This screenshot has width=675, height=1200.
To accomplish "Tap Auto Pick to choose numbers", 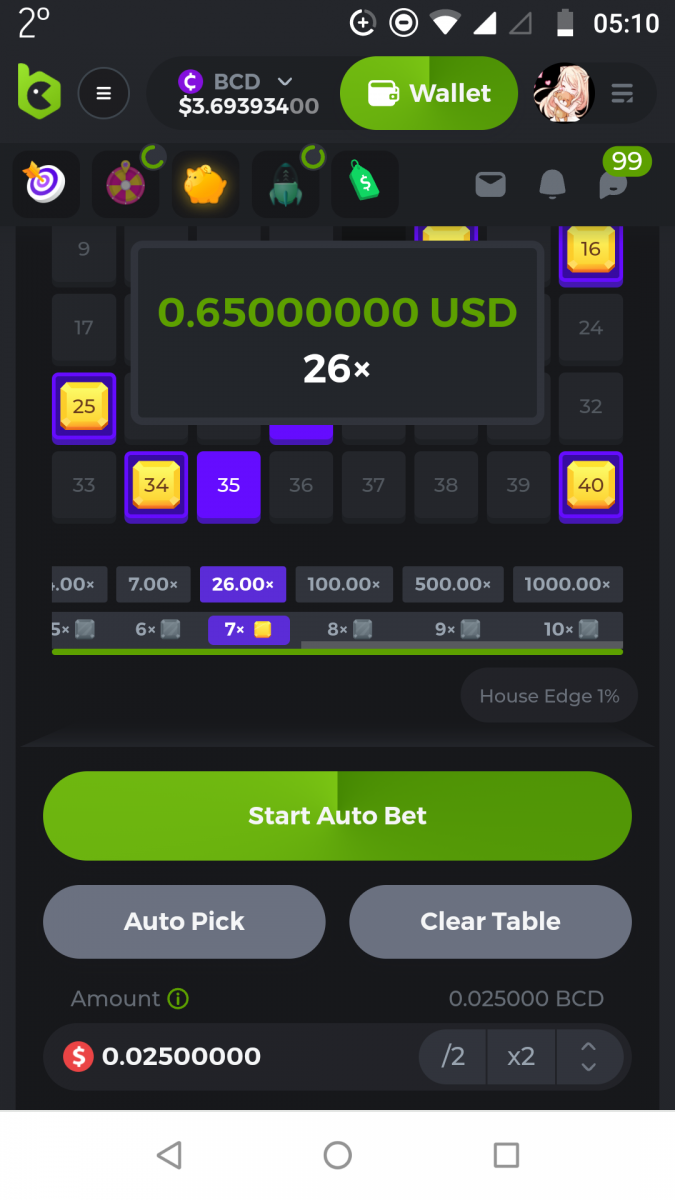I will [184, 921].
